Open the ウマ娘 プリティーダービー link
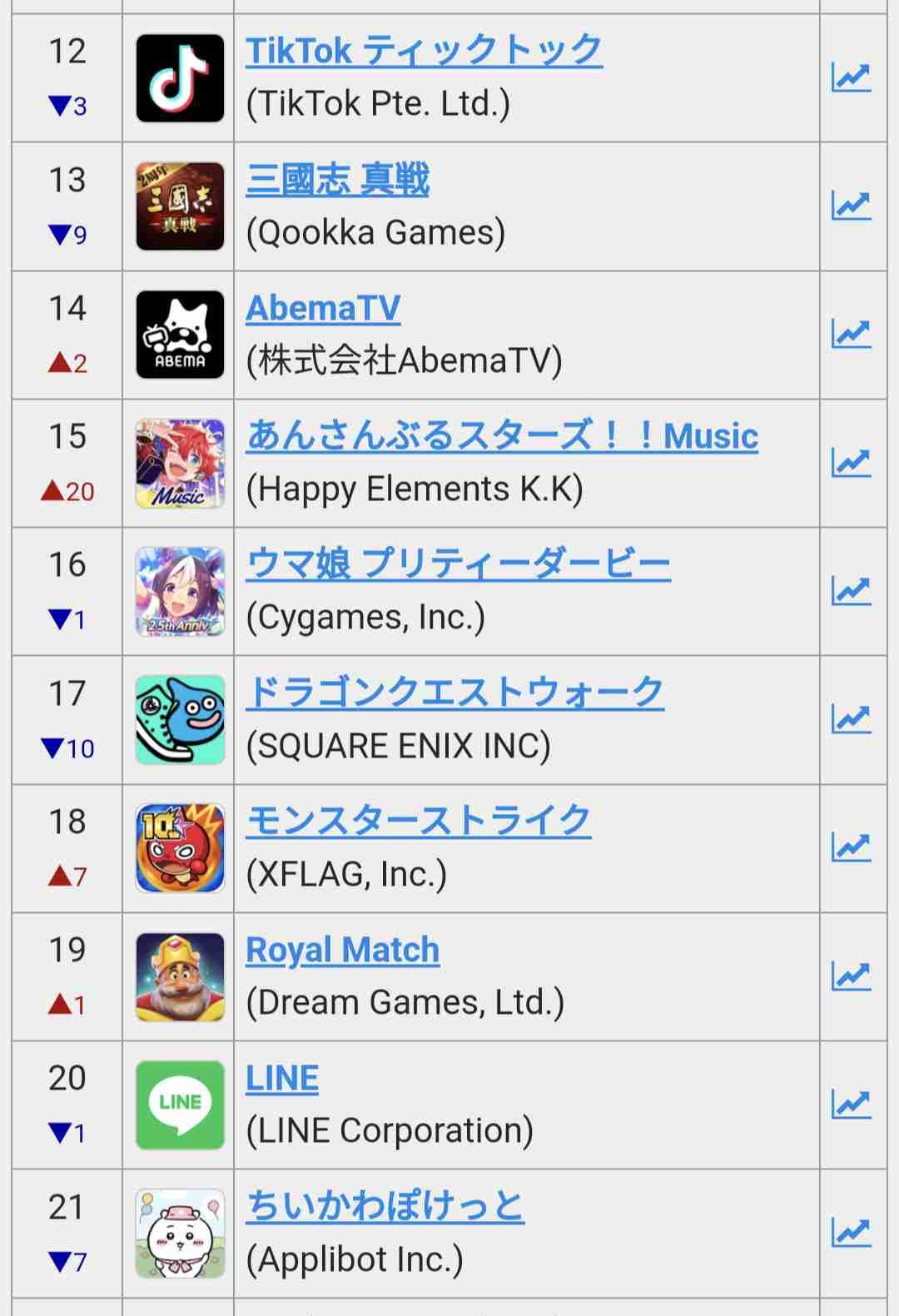Image resolution: width=899 pixels, height=1316 pixels. pyautogui.click(x=458, y=564)
